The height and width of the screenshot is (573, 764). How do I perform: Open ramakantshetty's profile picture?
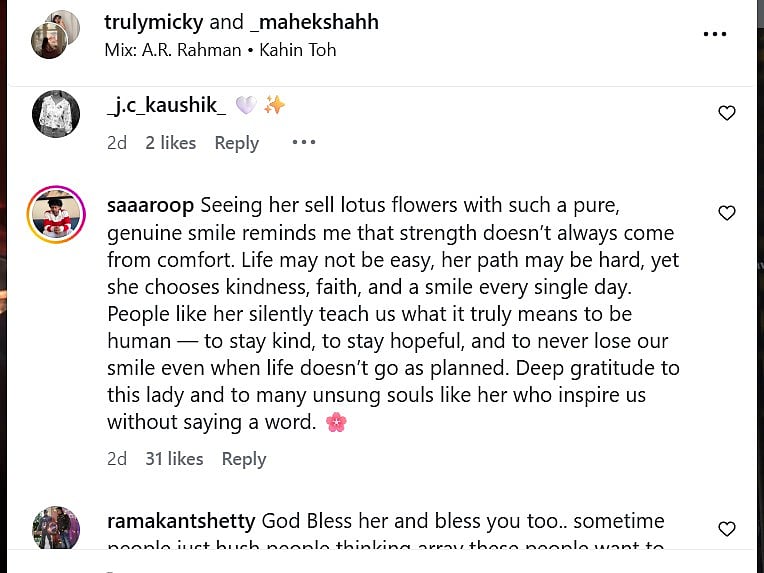click(x=56, y=529)
